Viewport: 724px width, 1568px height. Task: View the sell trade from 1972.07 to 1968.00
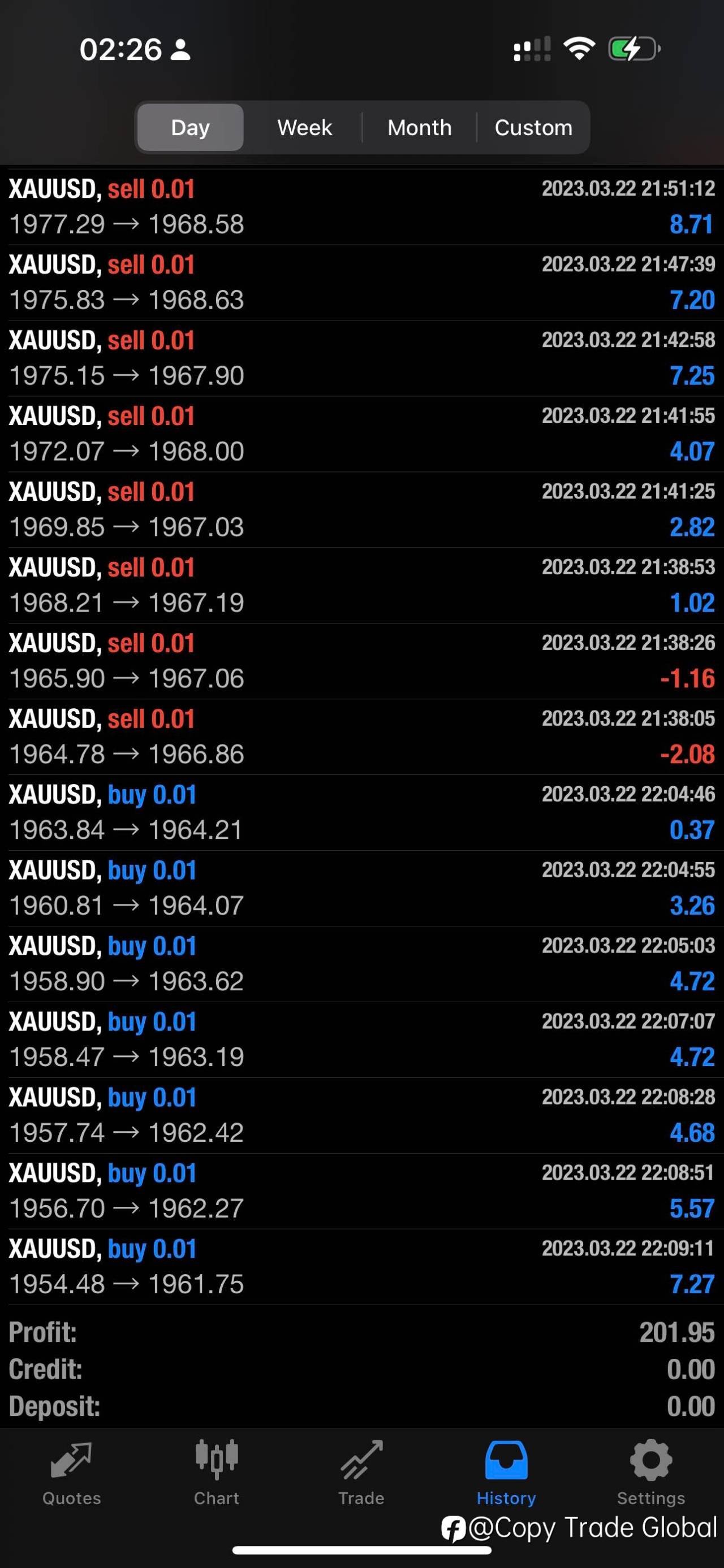coord(361,434)
